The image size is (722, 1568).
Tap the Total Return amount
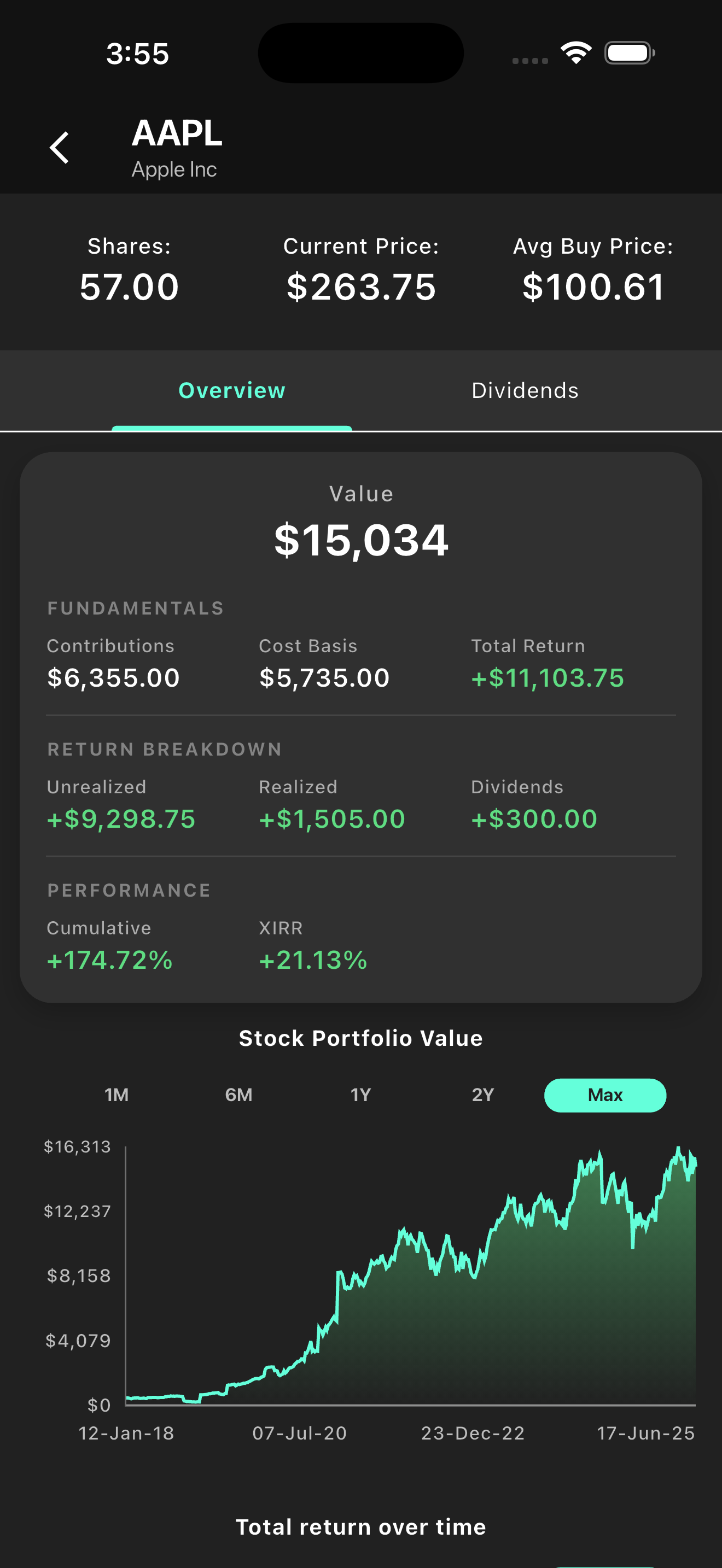click(x=546, y=677)
